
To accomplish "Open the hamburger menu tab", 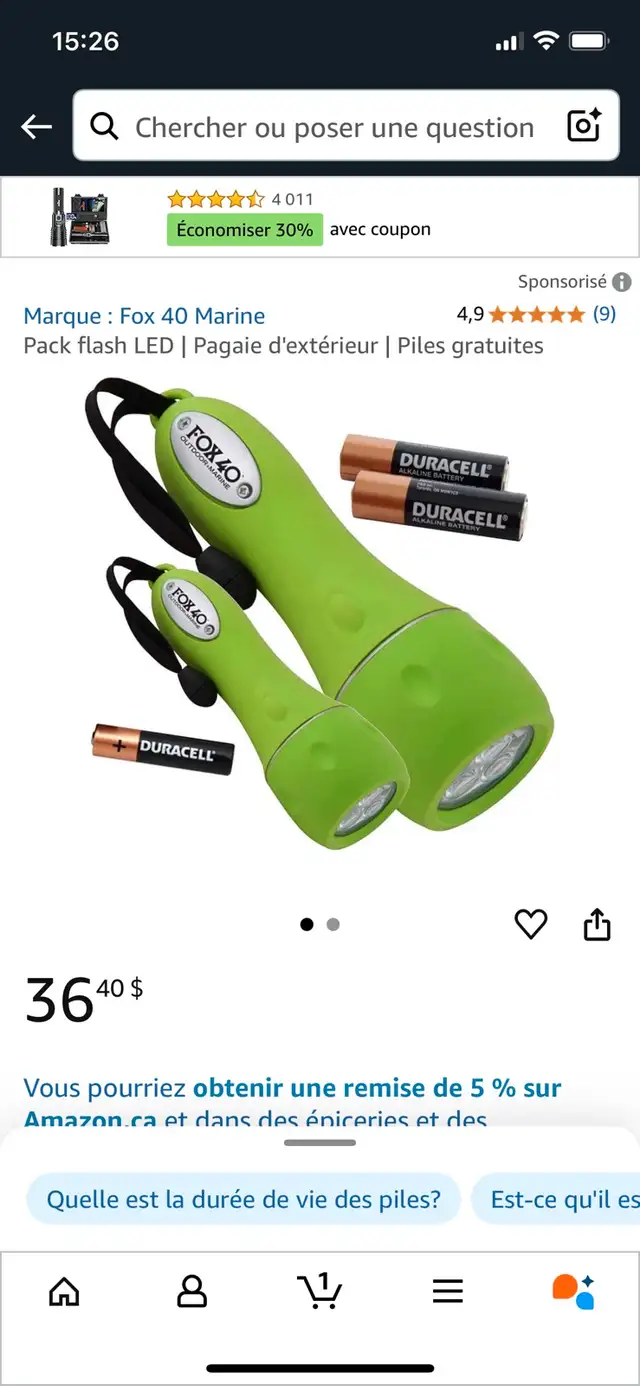I will point(448,1291).
